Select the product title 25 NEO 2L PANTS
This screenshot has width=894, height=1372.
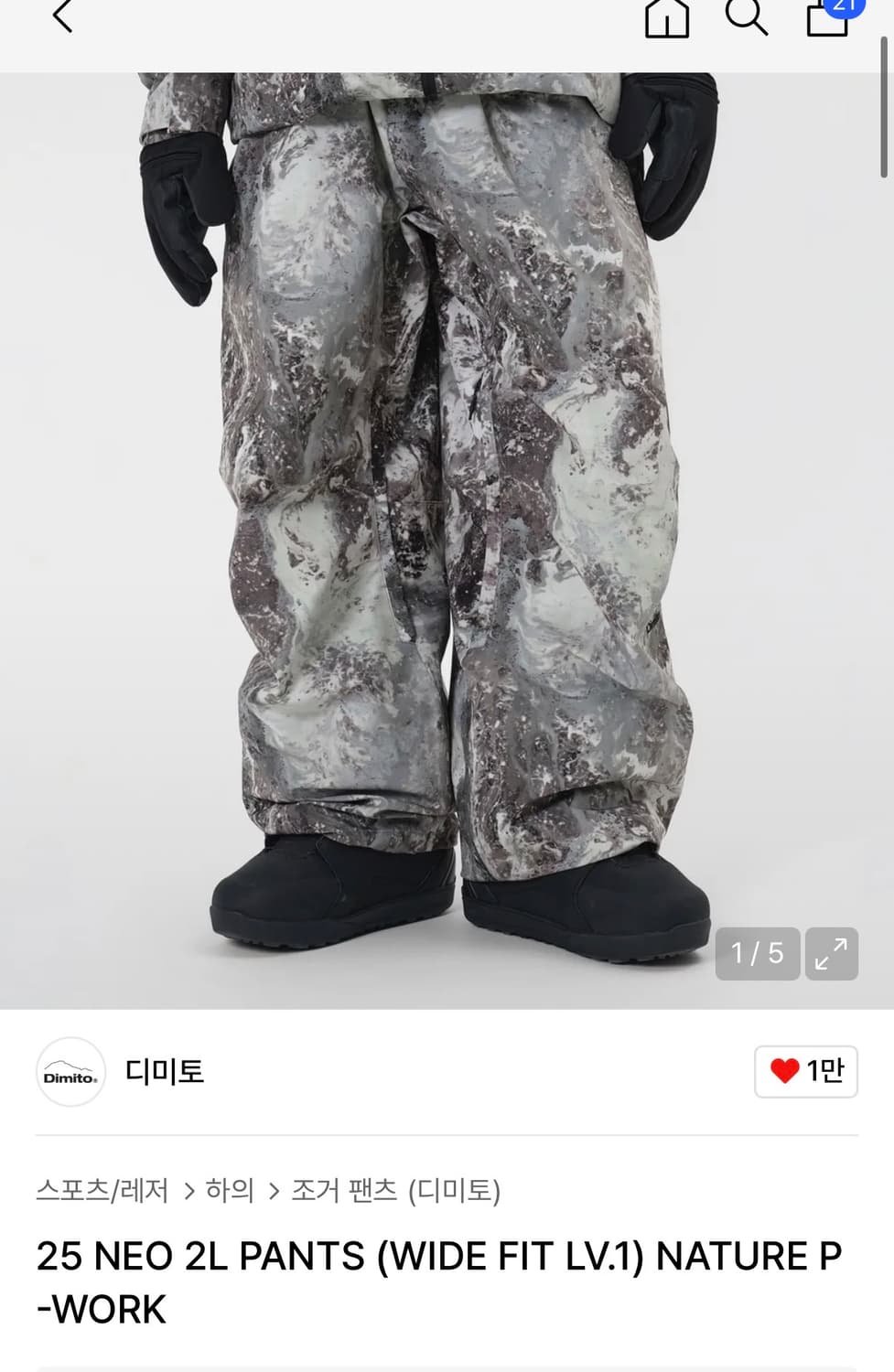[439, 1256]
